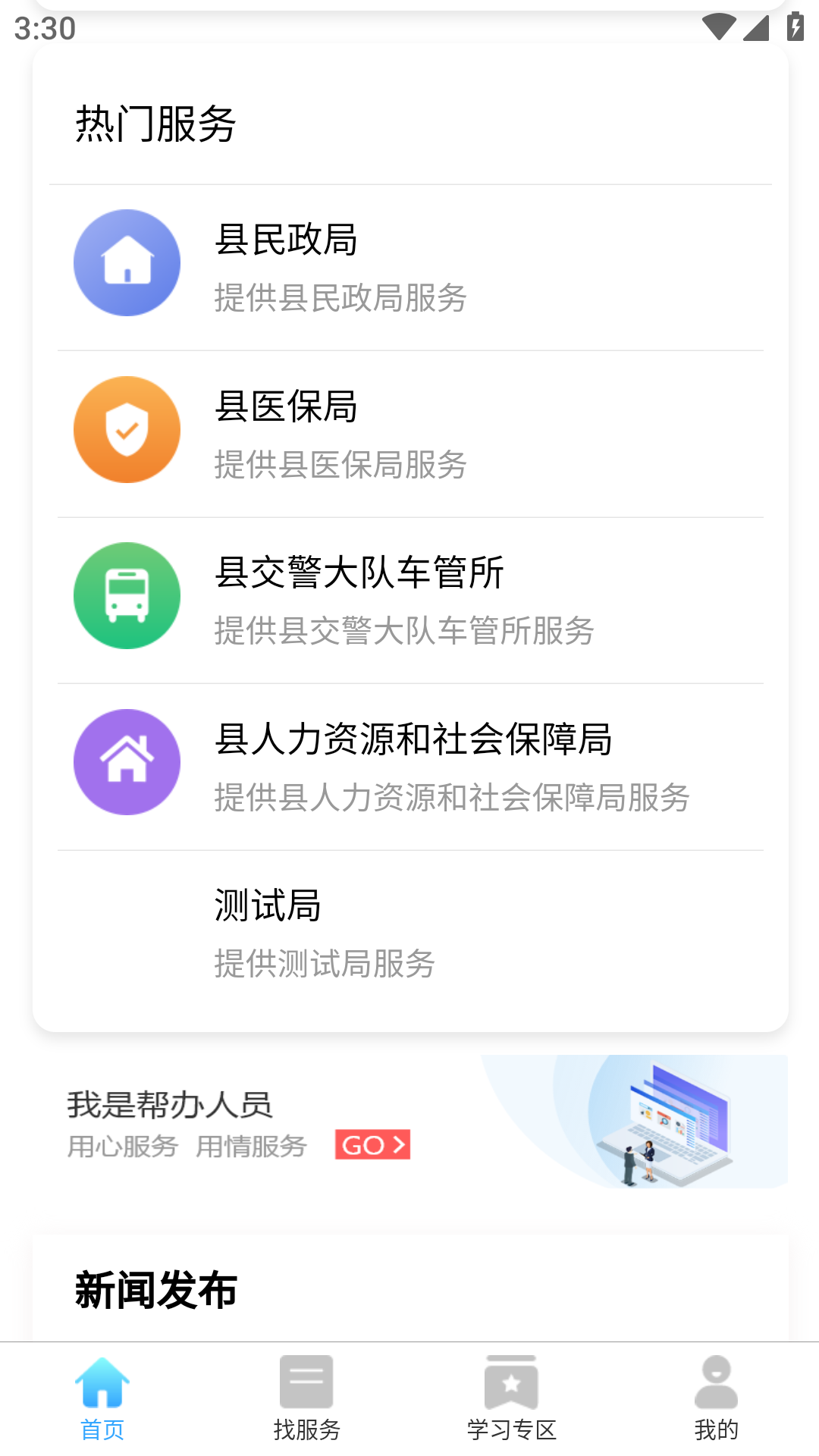Viewport: 819px width, 1456px height.
Task: Tap the 找服务 list icon
Action: coord(306,1382)
